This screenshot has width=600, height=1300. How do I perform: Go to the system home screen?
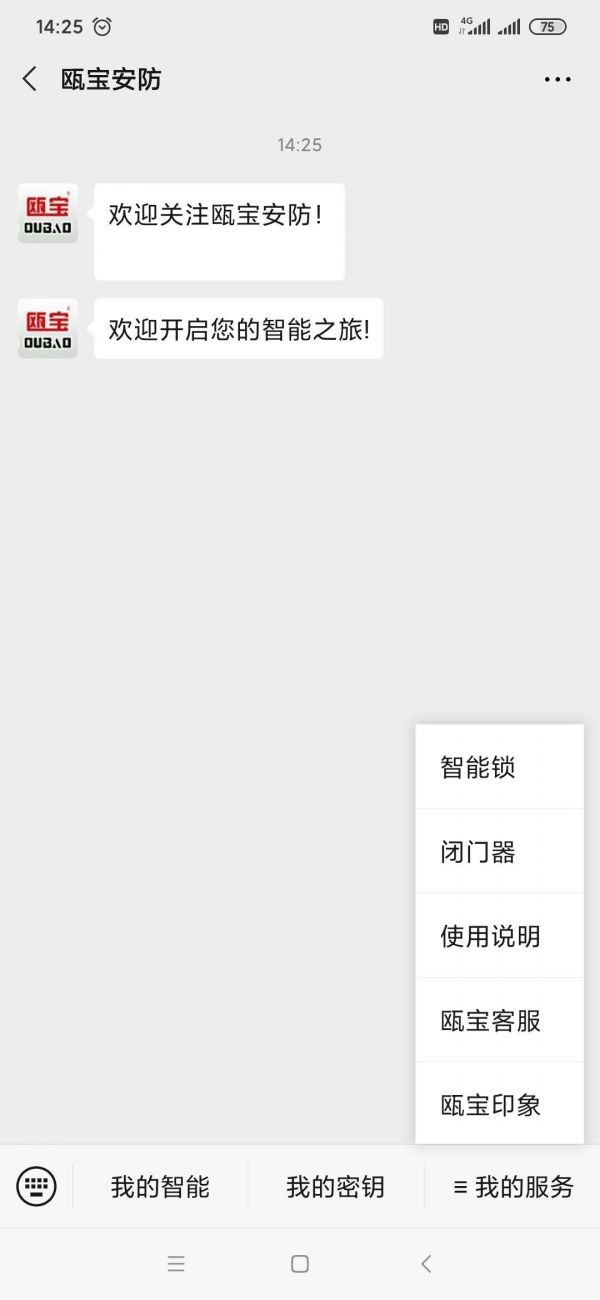299,1264
